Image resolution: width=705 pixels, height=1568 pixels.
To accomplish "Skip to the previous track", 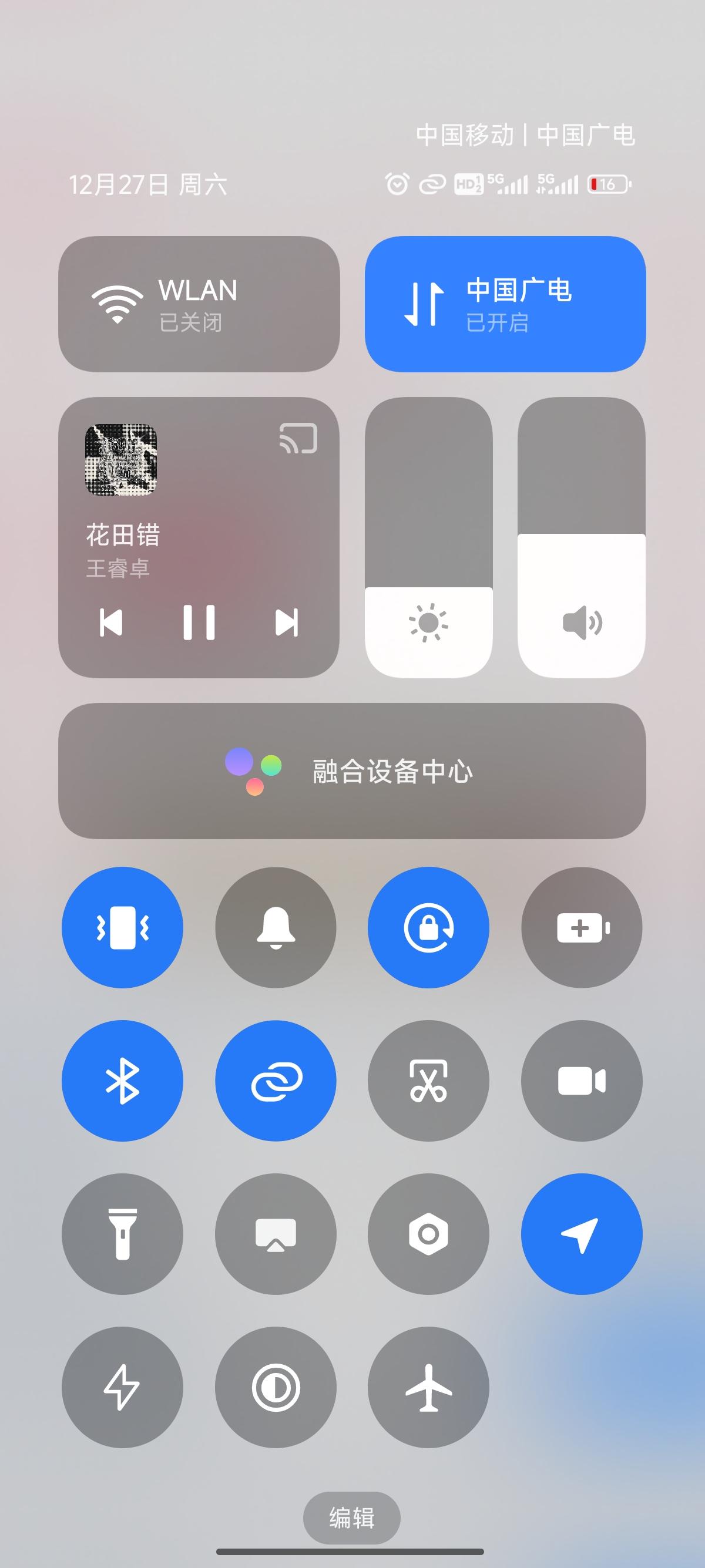I will click(x=112, y=622).
